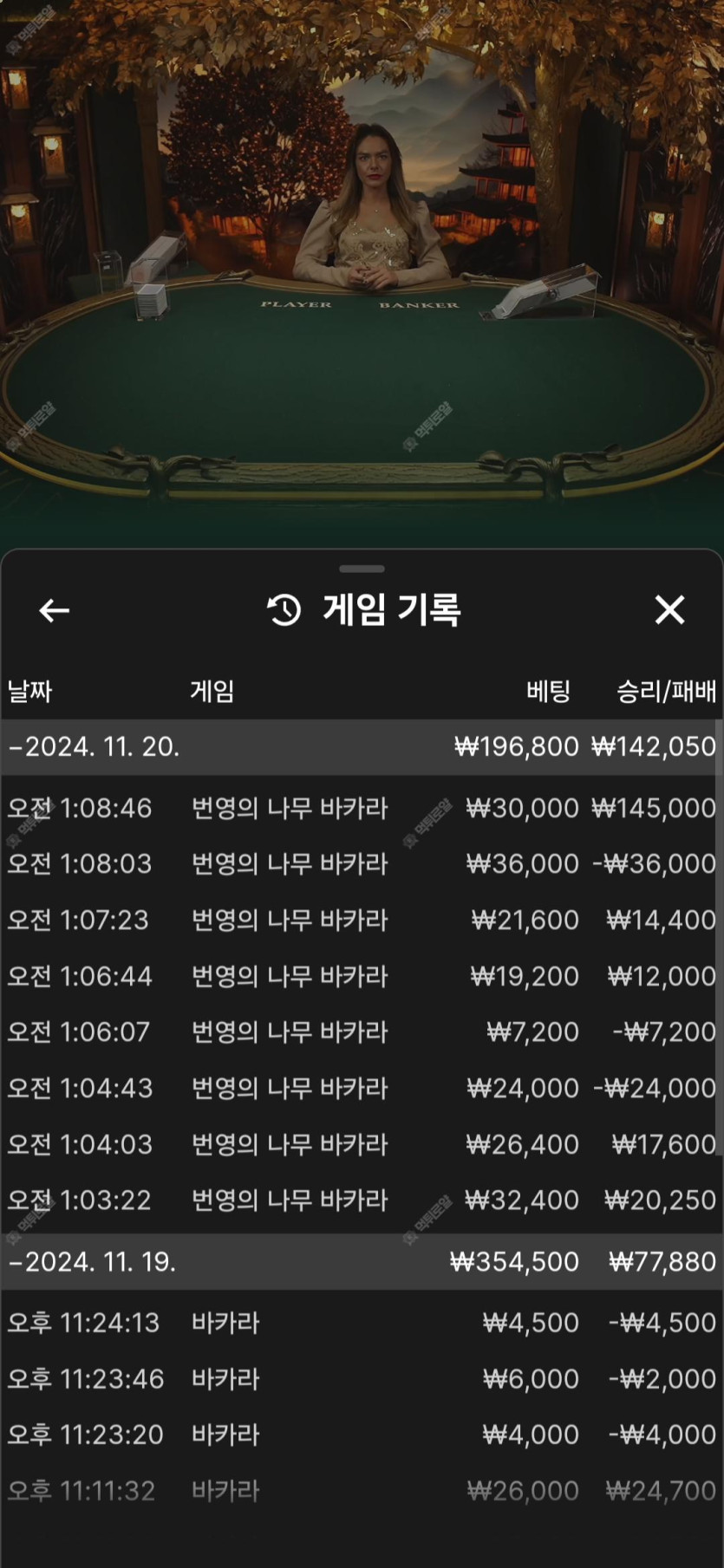
Task: View details of the 오전 1:07:23 round
Action: click(x=361, y=920)
